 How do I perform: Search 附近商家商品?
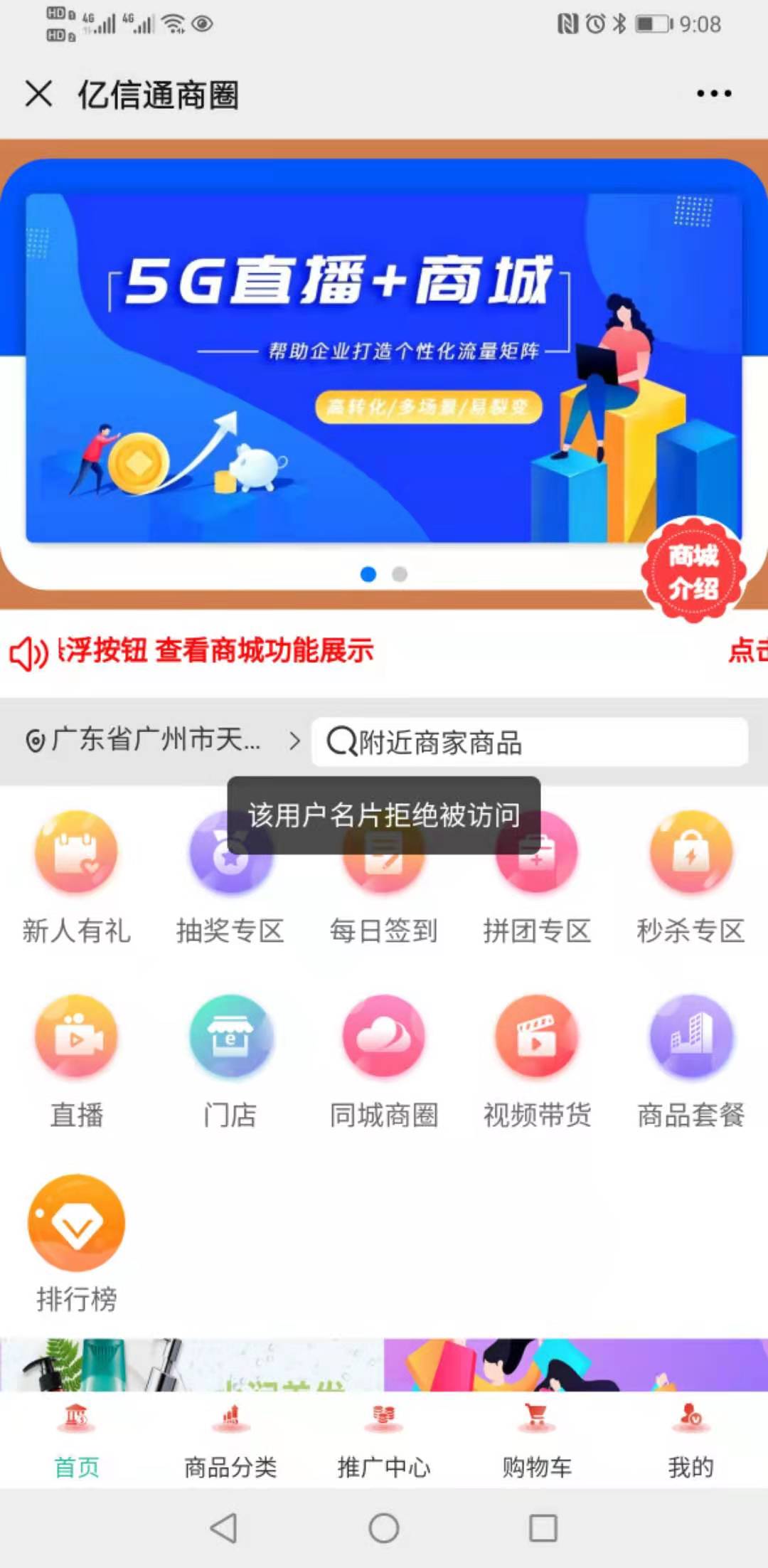coord(529,742)
